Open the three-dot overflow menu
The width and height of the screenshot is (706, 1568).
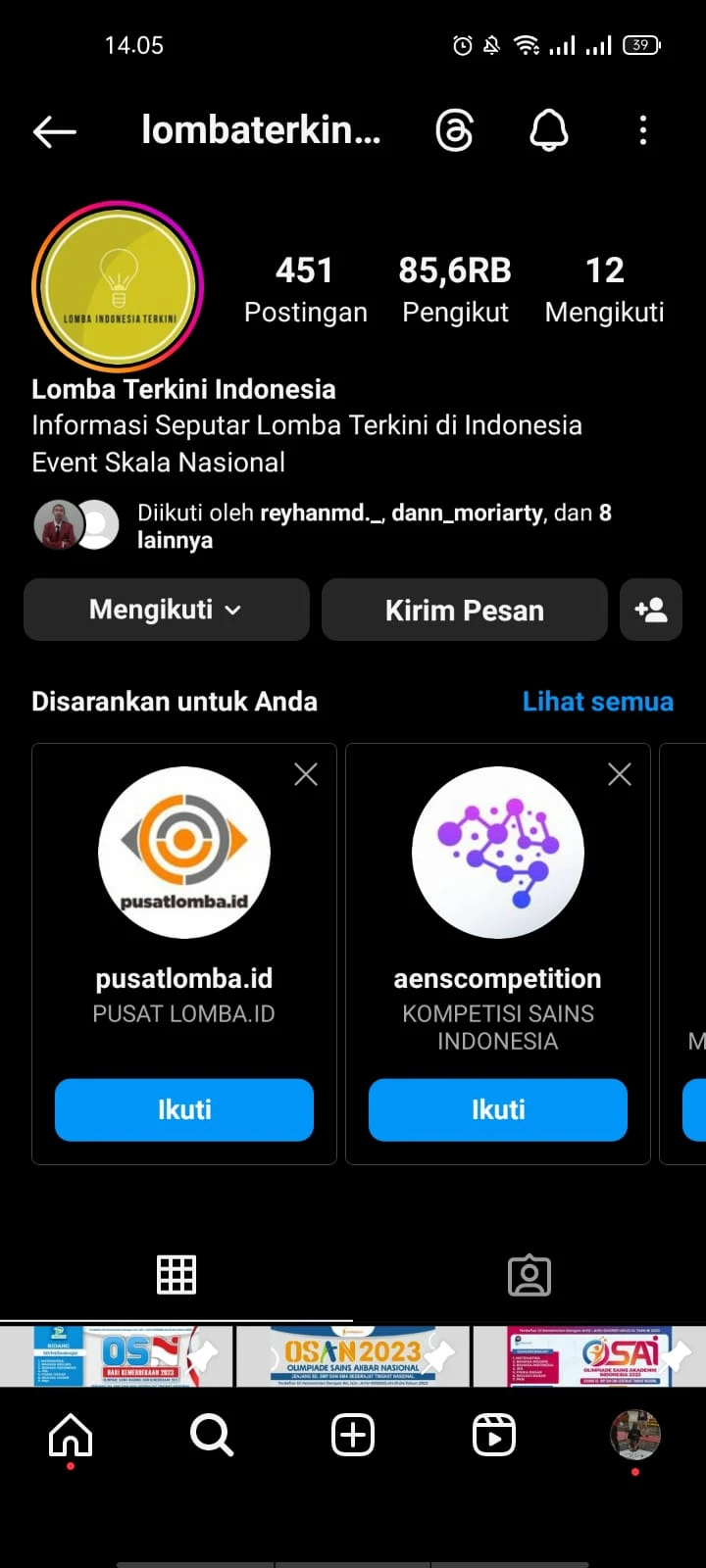[643, 130]
